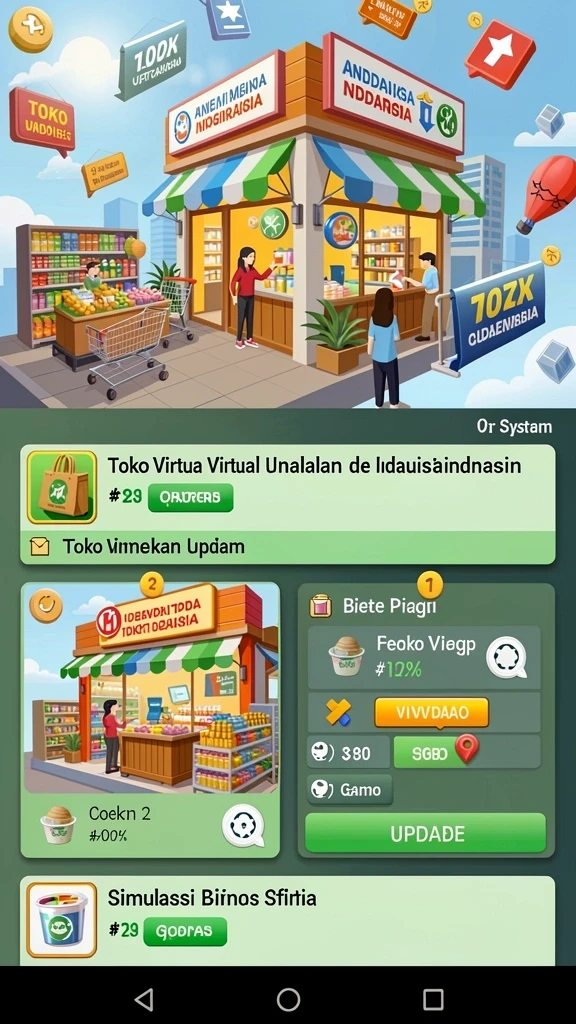The image size is (576, 1024).
Task: Tap the green GODRAS button
Action: pos(185,931)
